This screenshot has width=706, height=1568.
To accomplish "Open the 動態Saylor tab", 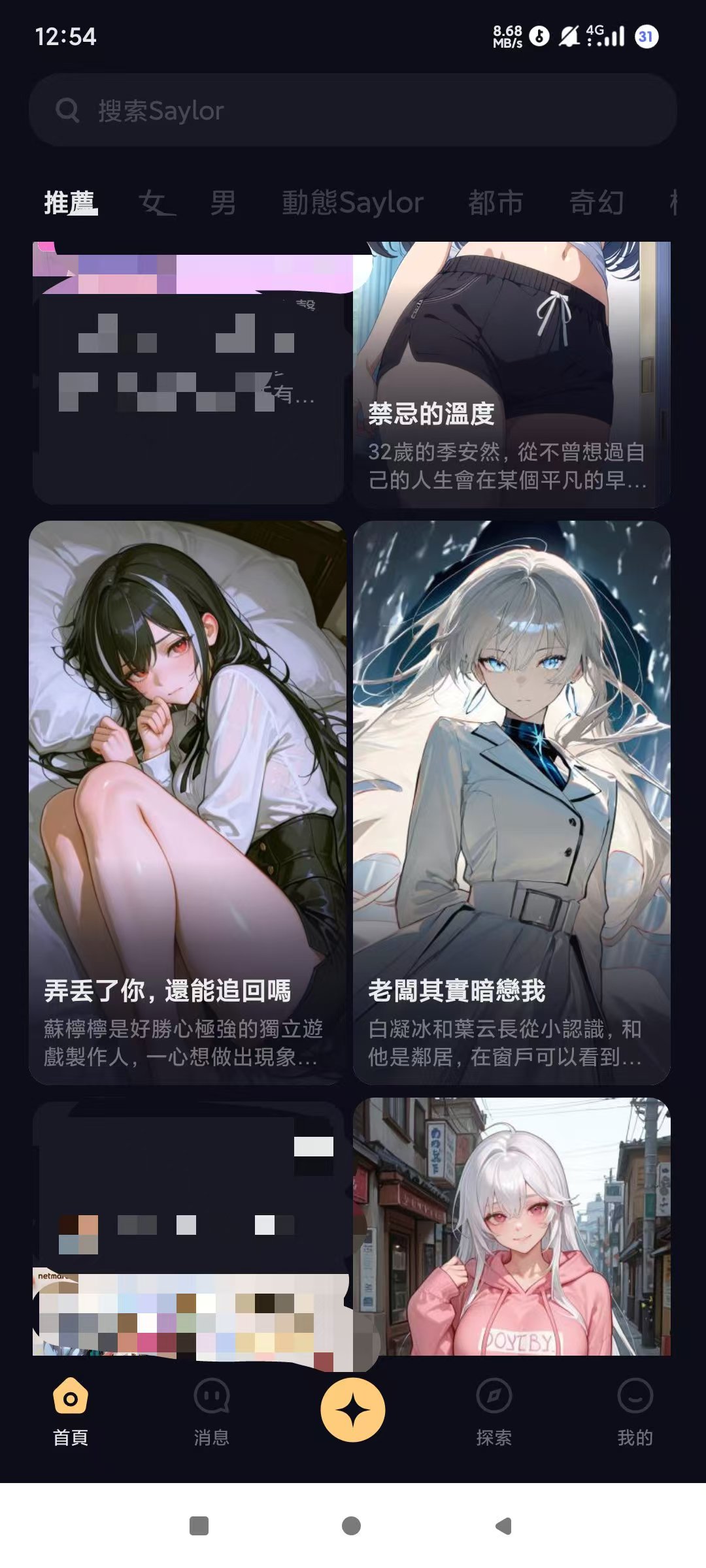I will click(x=353, y=203).
